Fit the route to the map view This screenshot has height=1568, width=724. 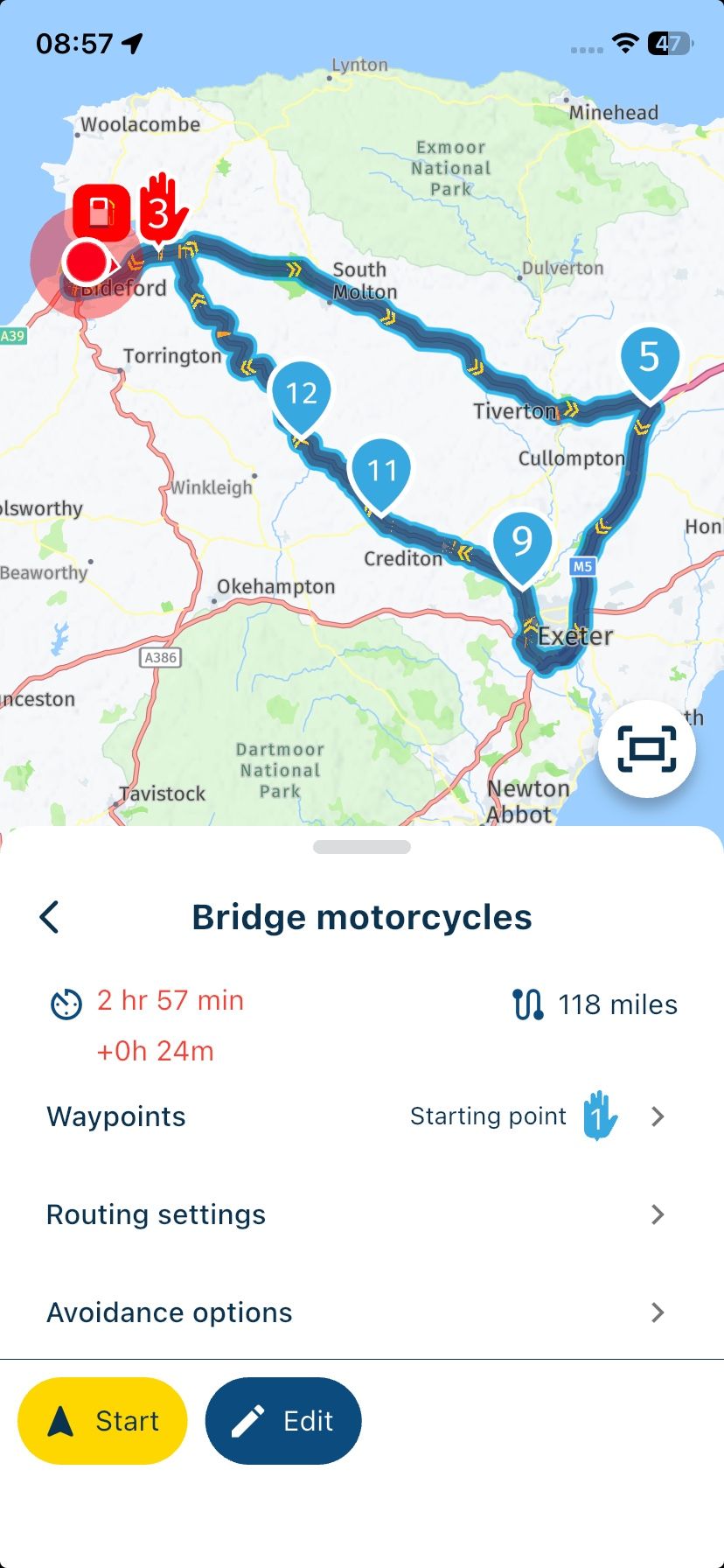coord(647,749)
